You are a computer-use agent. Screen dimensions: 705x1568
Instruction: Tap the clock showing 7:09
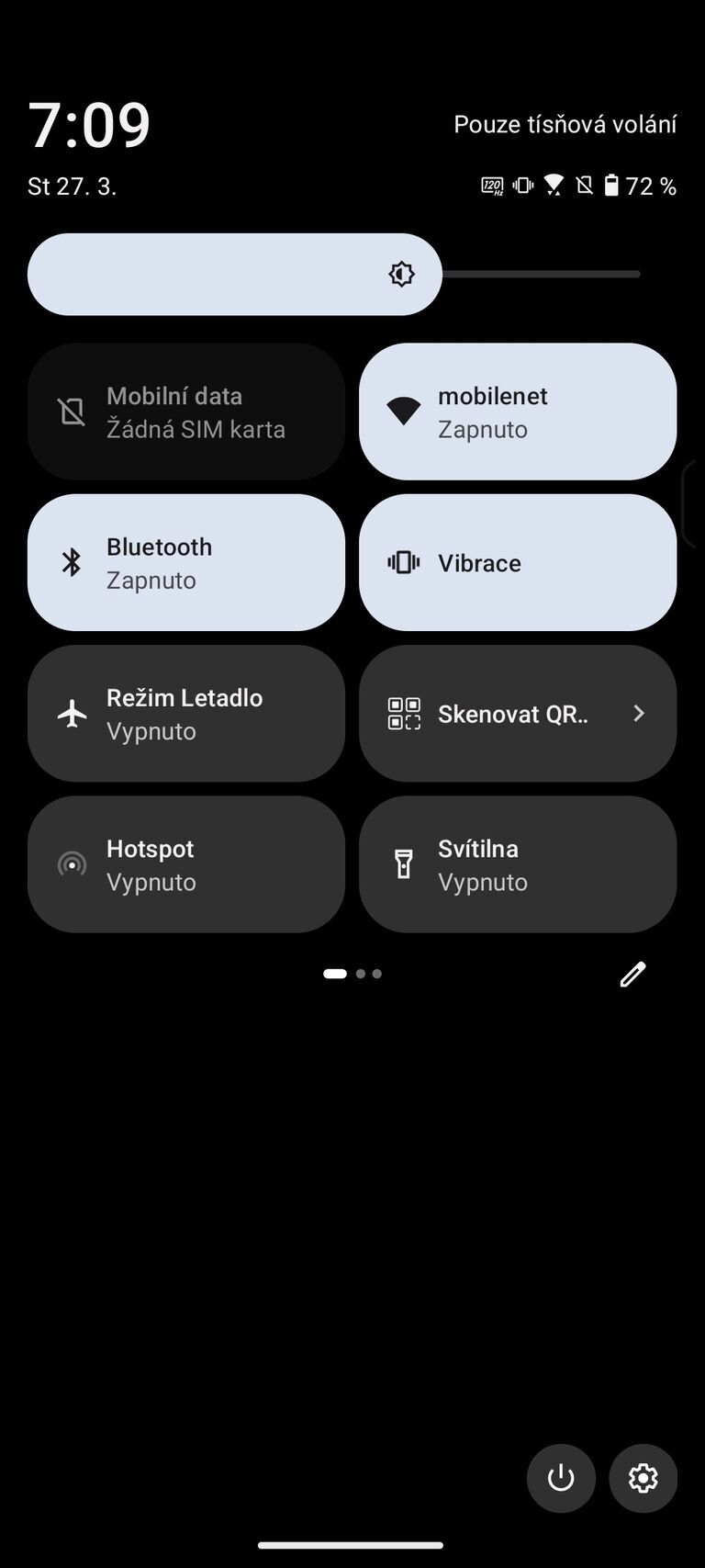click(x=90, y=124)
